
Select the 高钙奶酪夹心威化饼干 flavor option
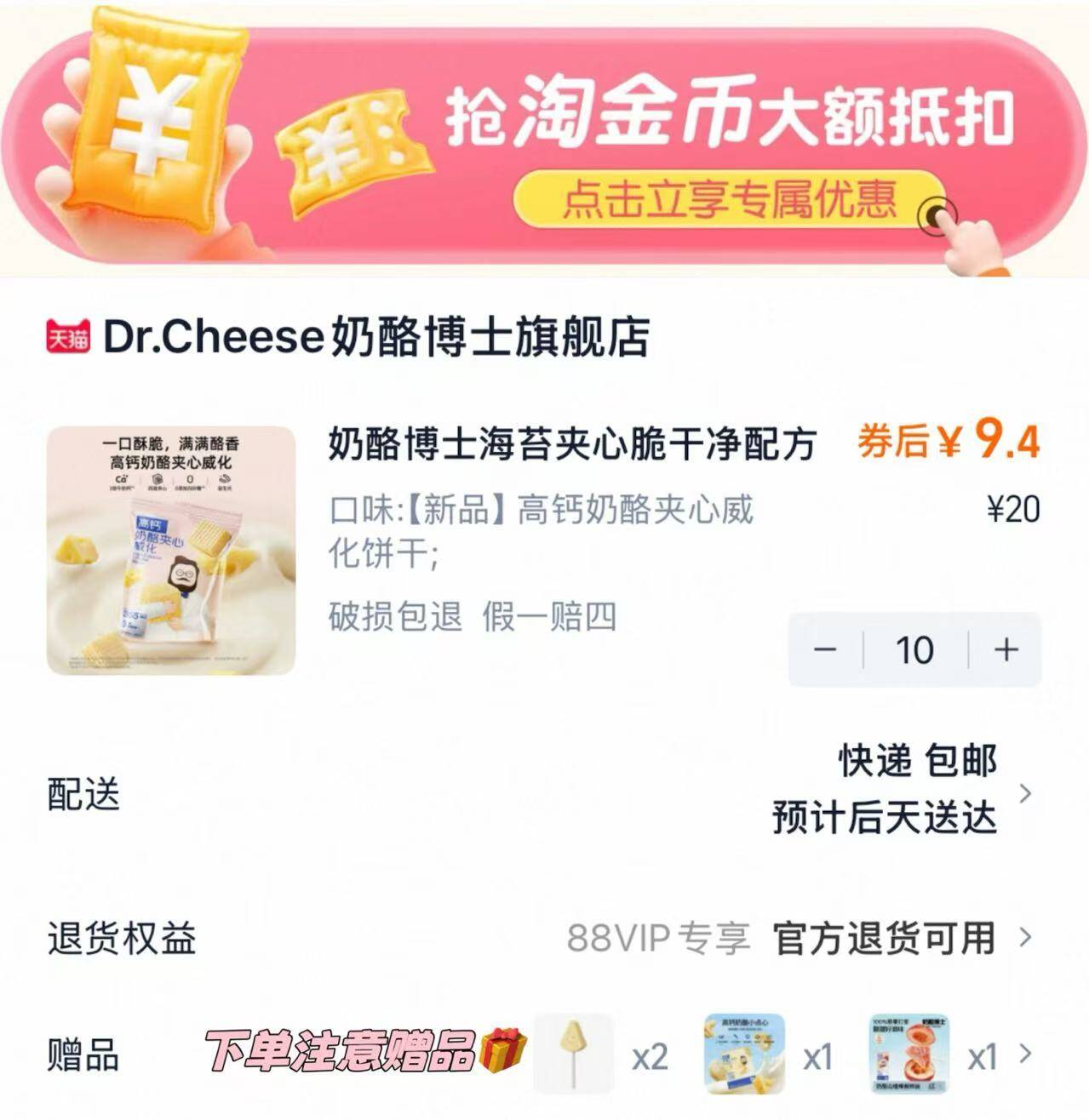(545, 528)
